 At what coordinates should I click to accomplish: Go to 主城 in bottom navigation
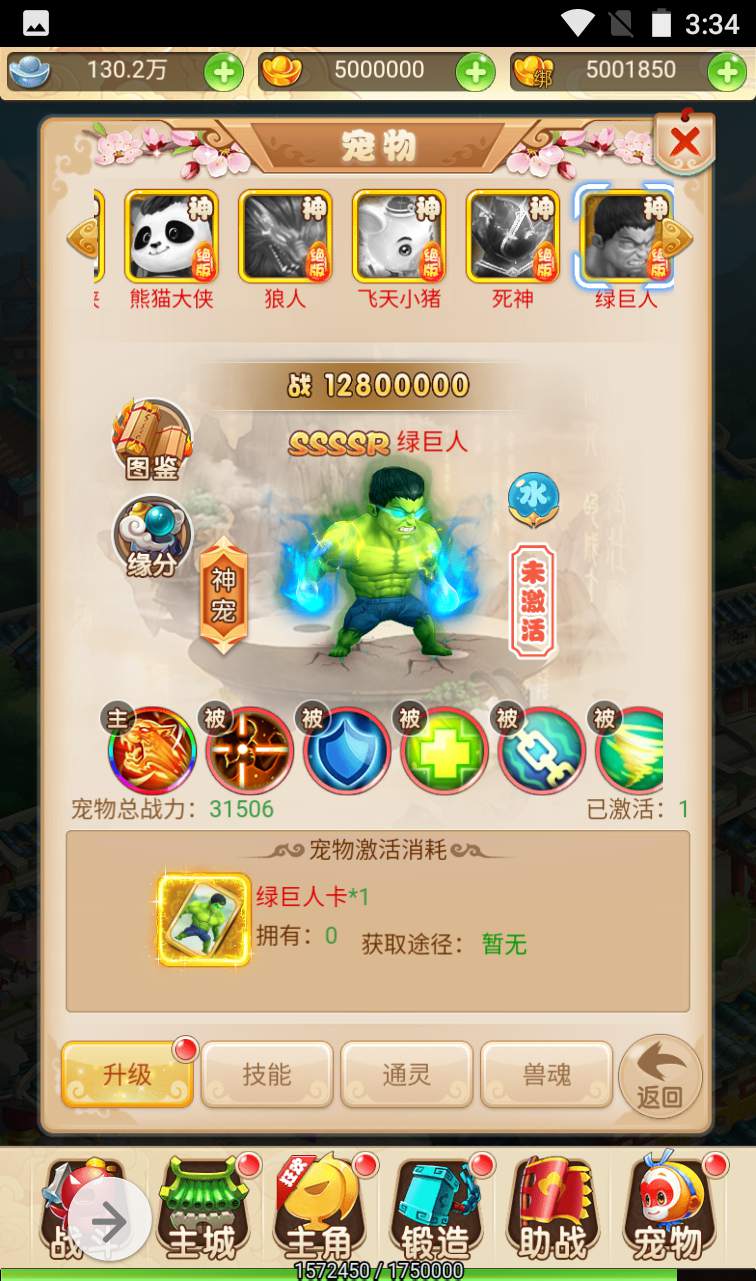pyautogui.click(x=202, y=1210)
